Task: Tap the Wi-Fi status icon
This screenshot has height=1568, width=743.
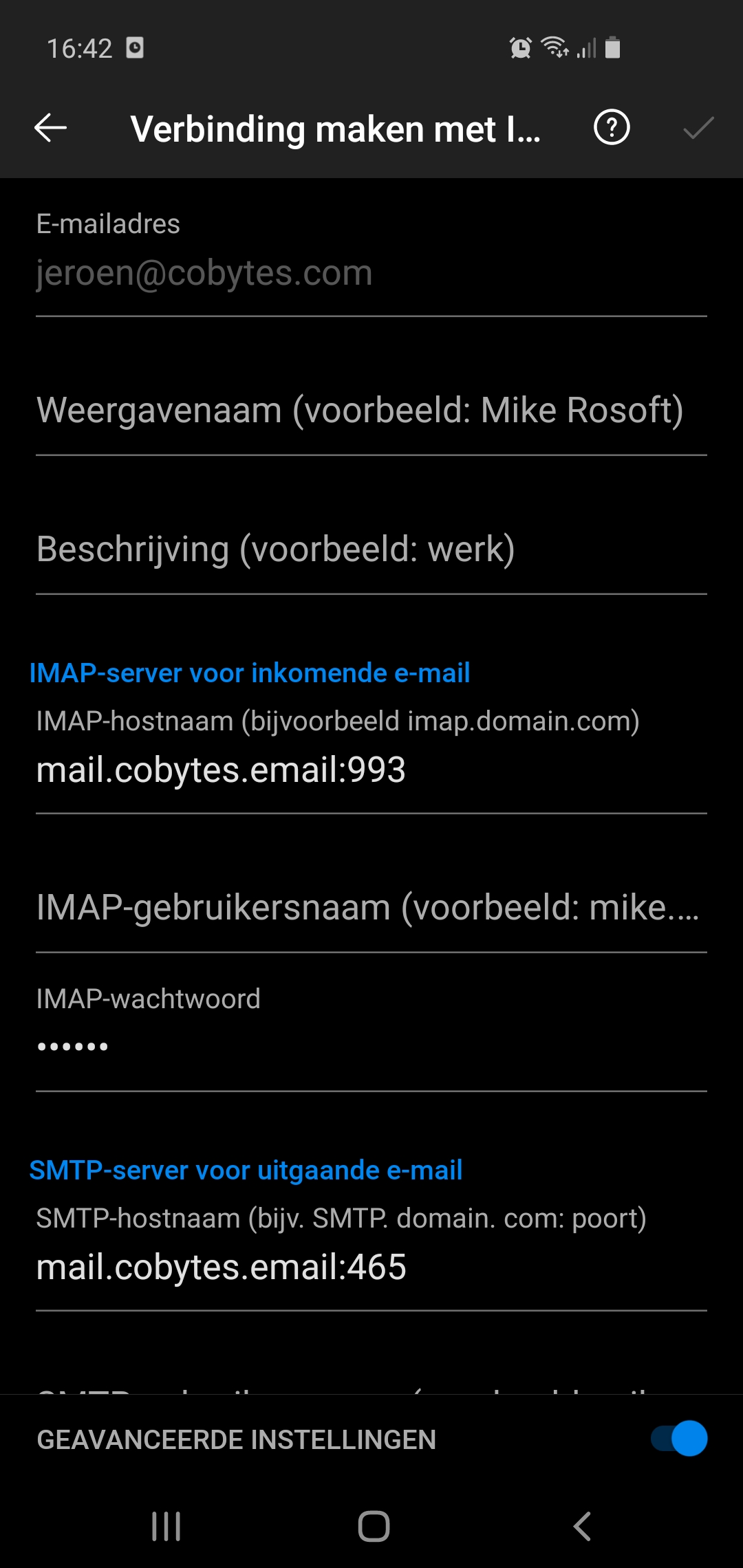Action: click(x=554, y=47)
